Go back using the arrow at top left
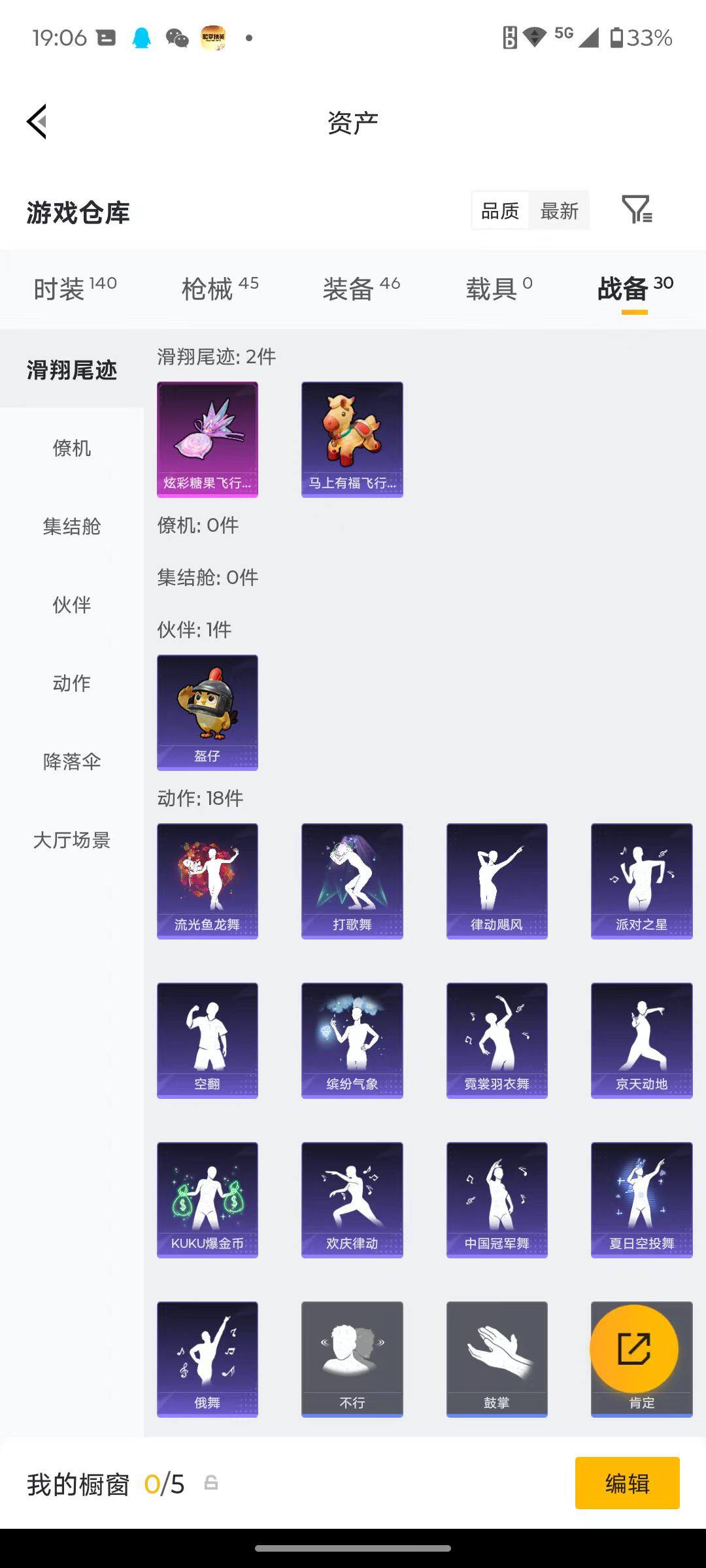This screenshot has width=706, height=1568. pyautogui.click(x=37, y=122)
